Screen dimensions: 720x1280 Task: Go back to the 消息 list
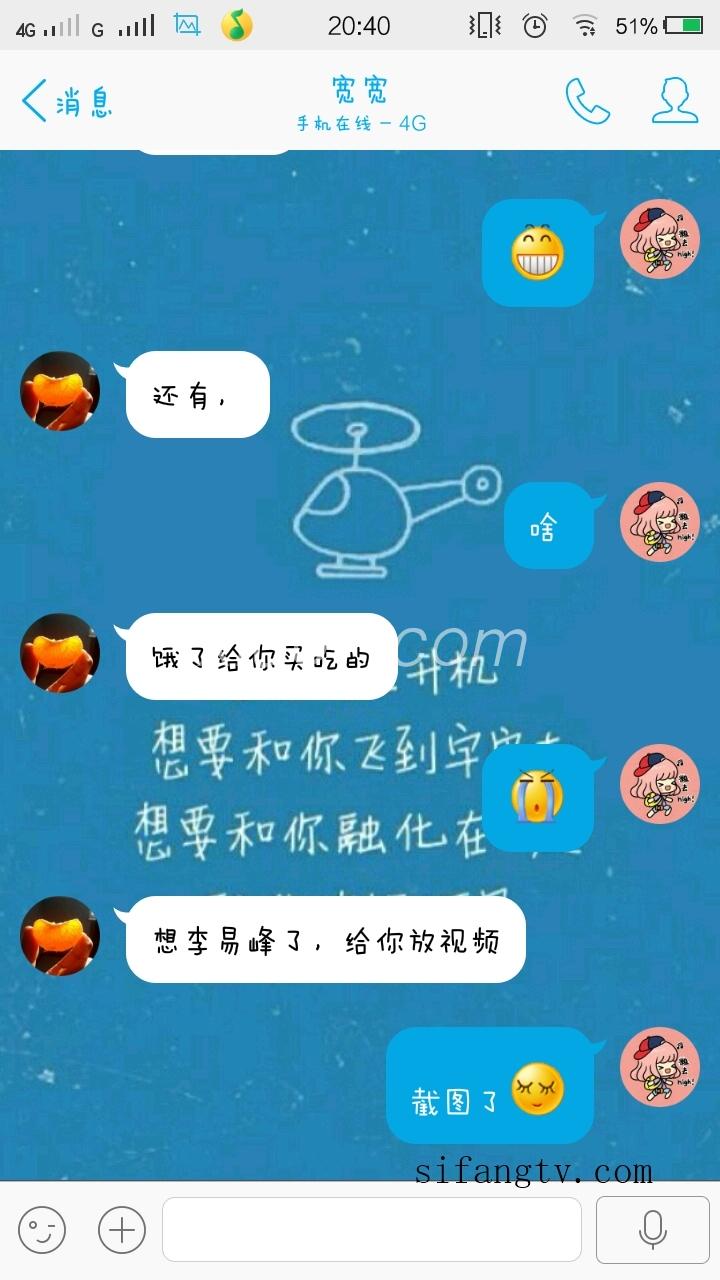[x=65, y=101]
